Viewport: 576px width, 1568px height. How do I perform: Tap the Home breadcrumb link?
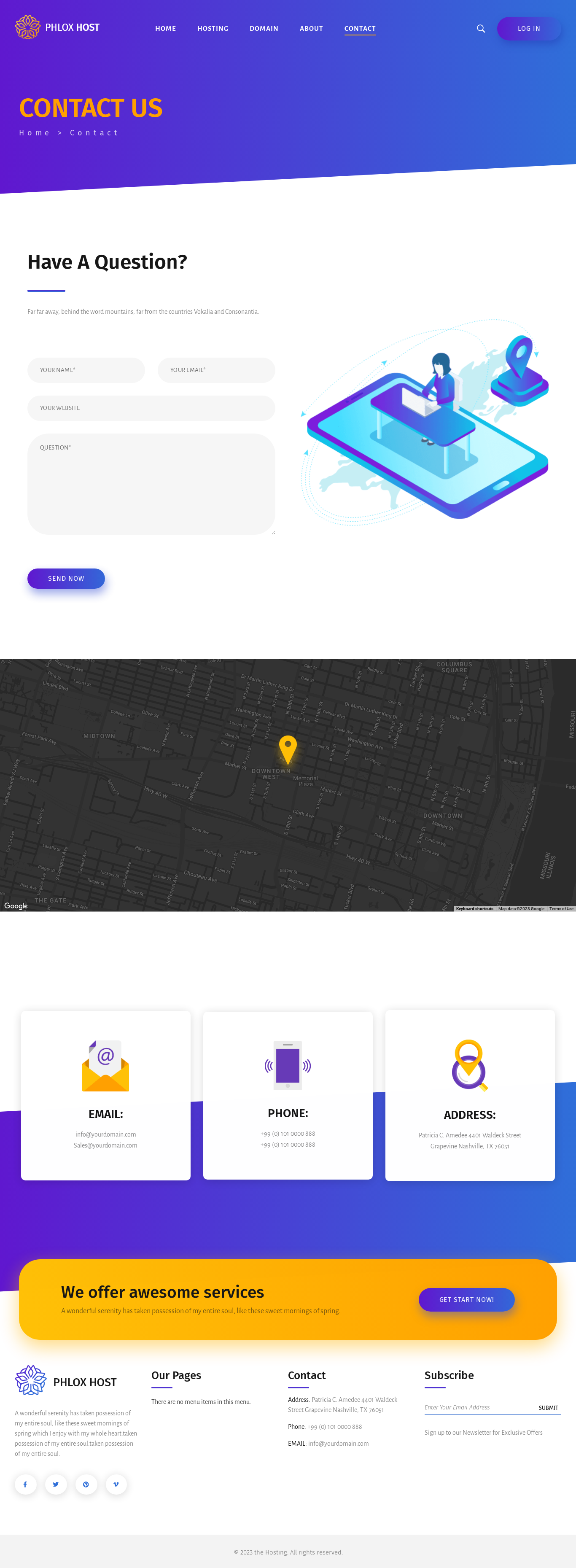34,133
